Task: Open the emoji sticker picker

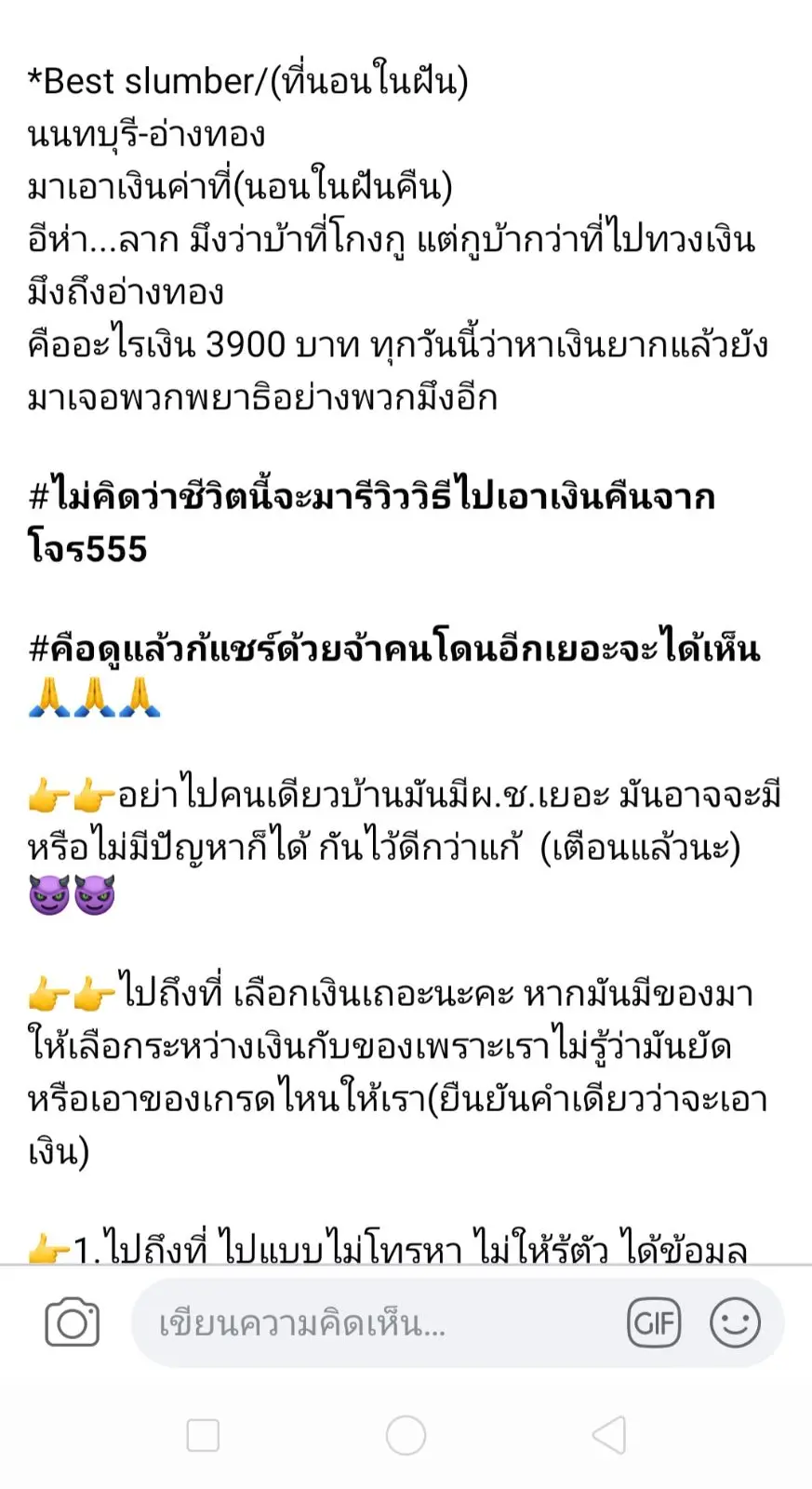Action: (735, 1322)
